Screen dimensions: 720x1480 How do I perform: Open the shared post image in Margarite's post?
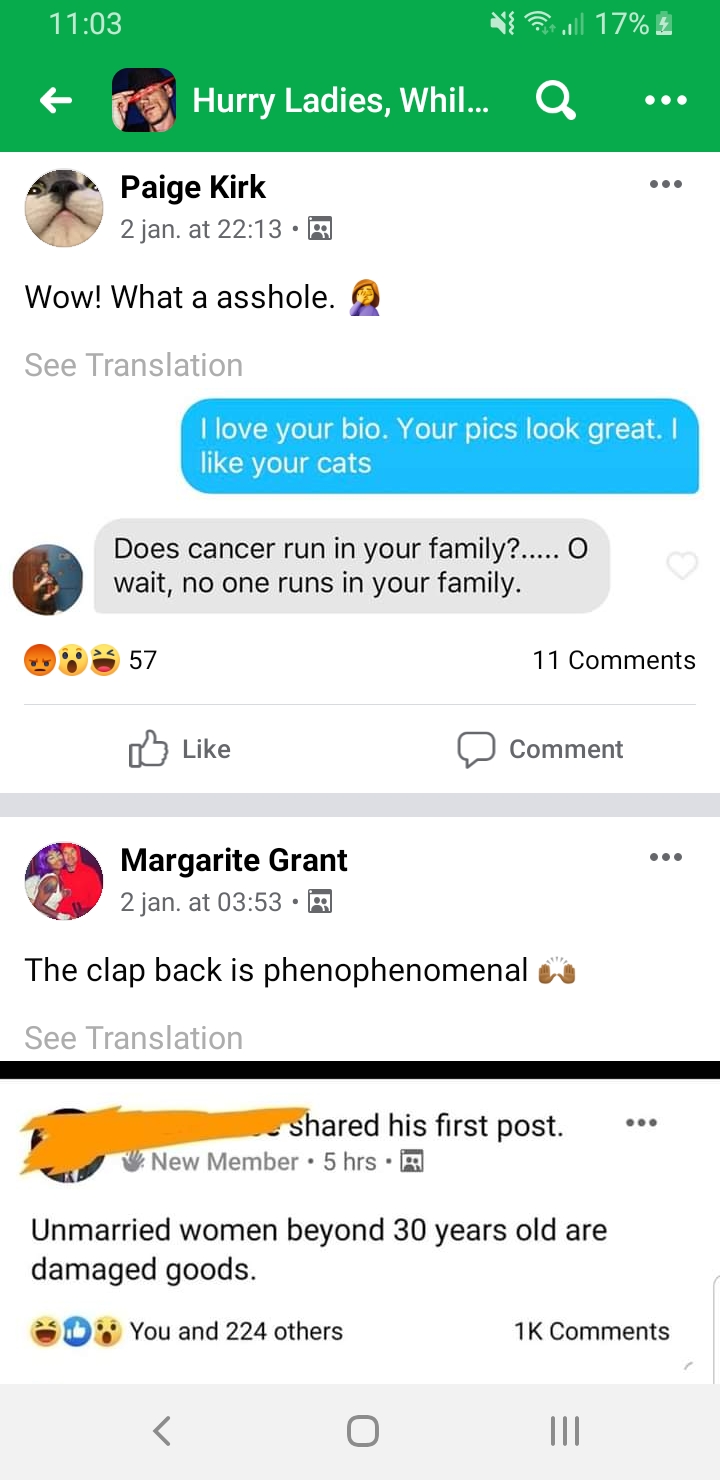point(360,1222)
